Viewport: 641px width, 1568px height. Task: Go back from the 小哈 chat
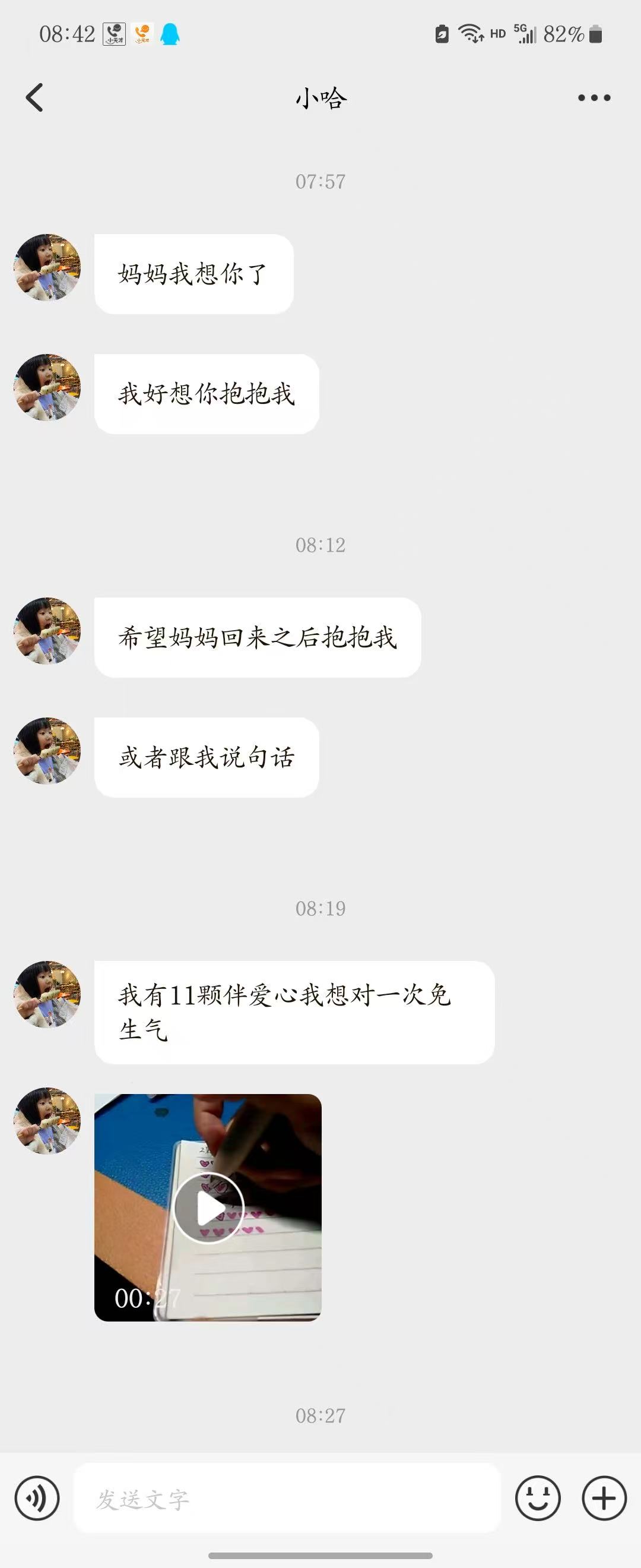click(34, 97)
